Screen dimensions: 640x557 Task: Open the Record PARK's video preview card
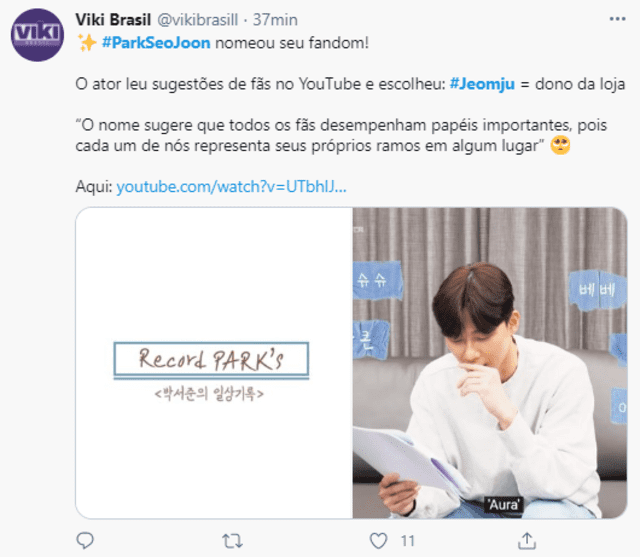(351, 362)
